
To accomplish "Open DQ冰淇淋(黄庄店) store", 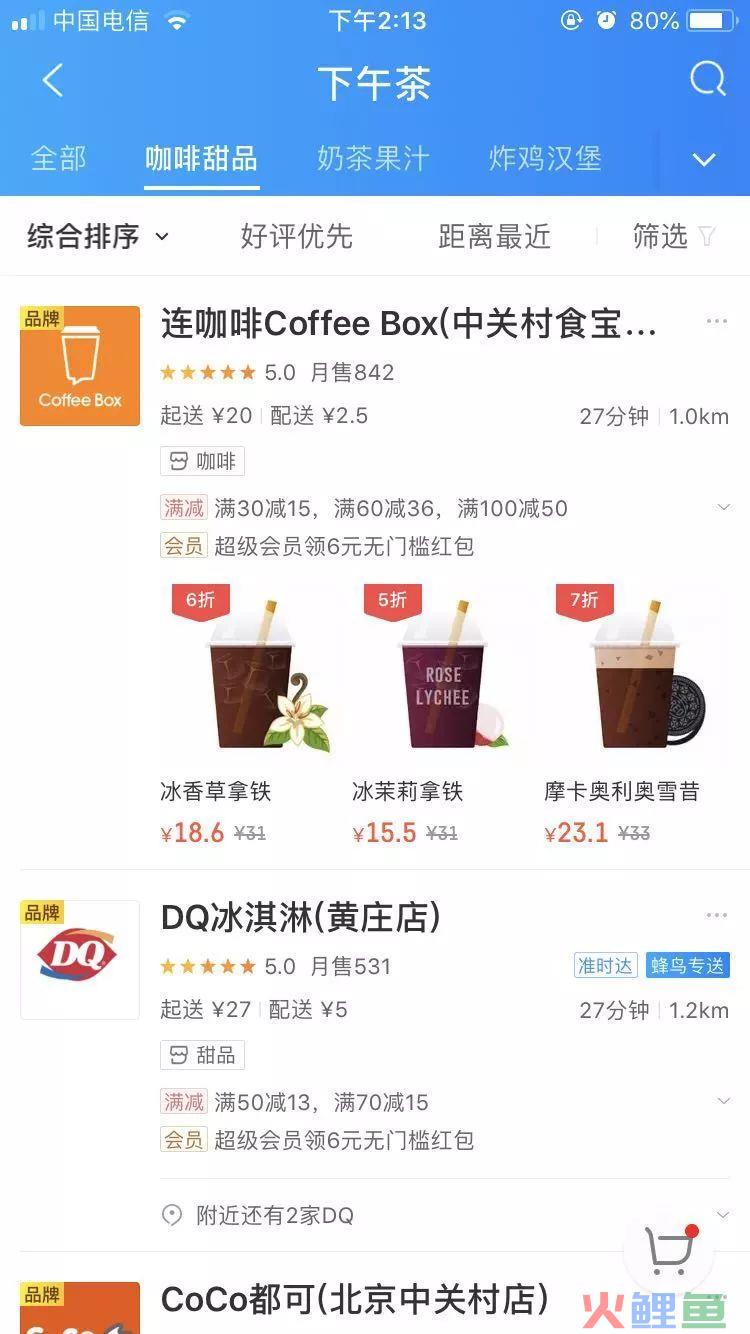I will (300, 917).
